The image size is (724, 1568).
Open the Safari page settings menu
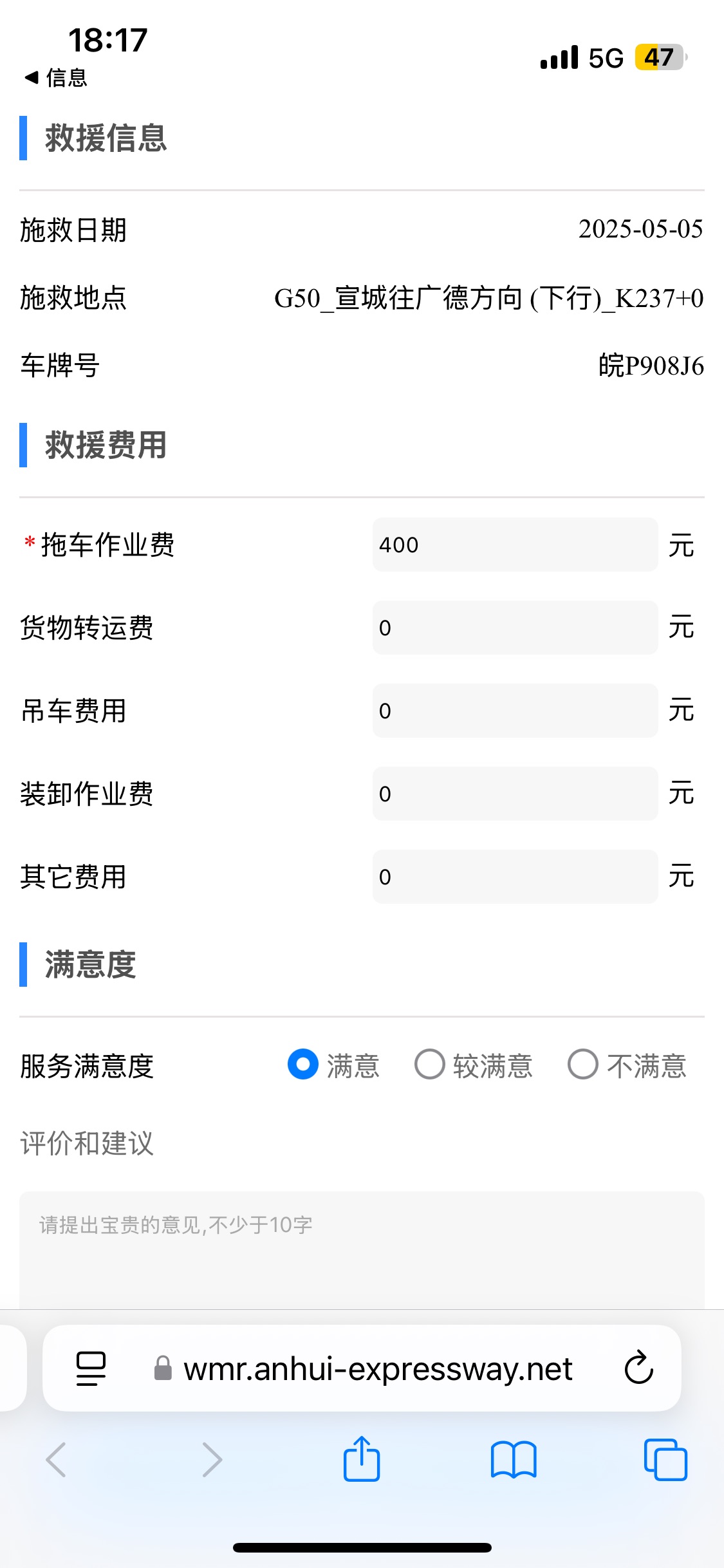(x=91, y=1368)
